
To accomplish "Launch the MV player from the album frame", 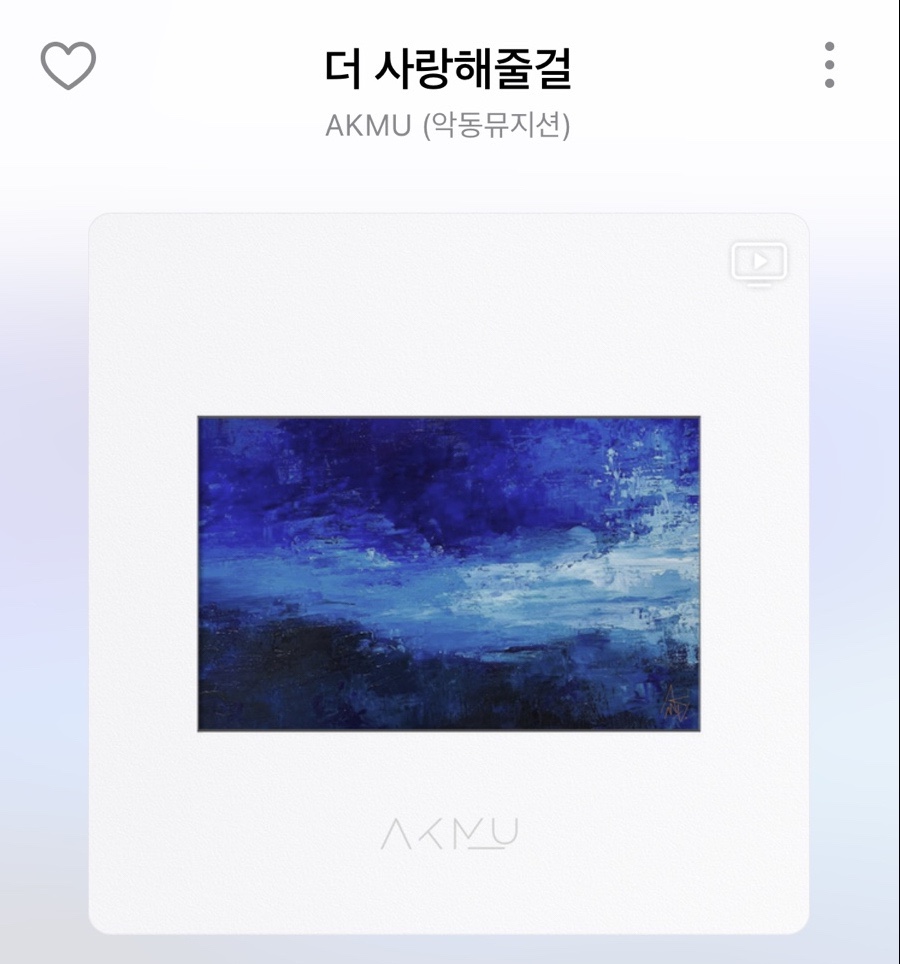I will [x=758, y=262].
